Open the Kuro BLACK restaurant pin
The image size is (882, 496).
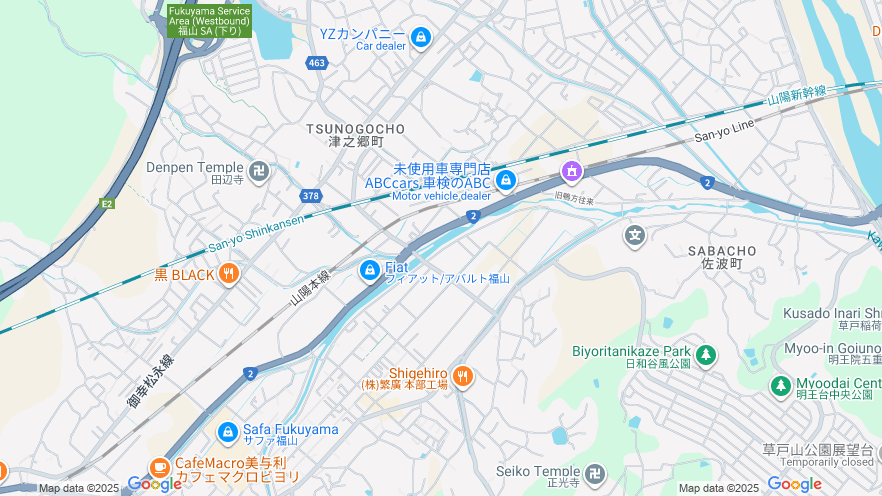pos(229,273)
